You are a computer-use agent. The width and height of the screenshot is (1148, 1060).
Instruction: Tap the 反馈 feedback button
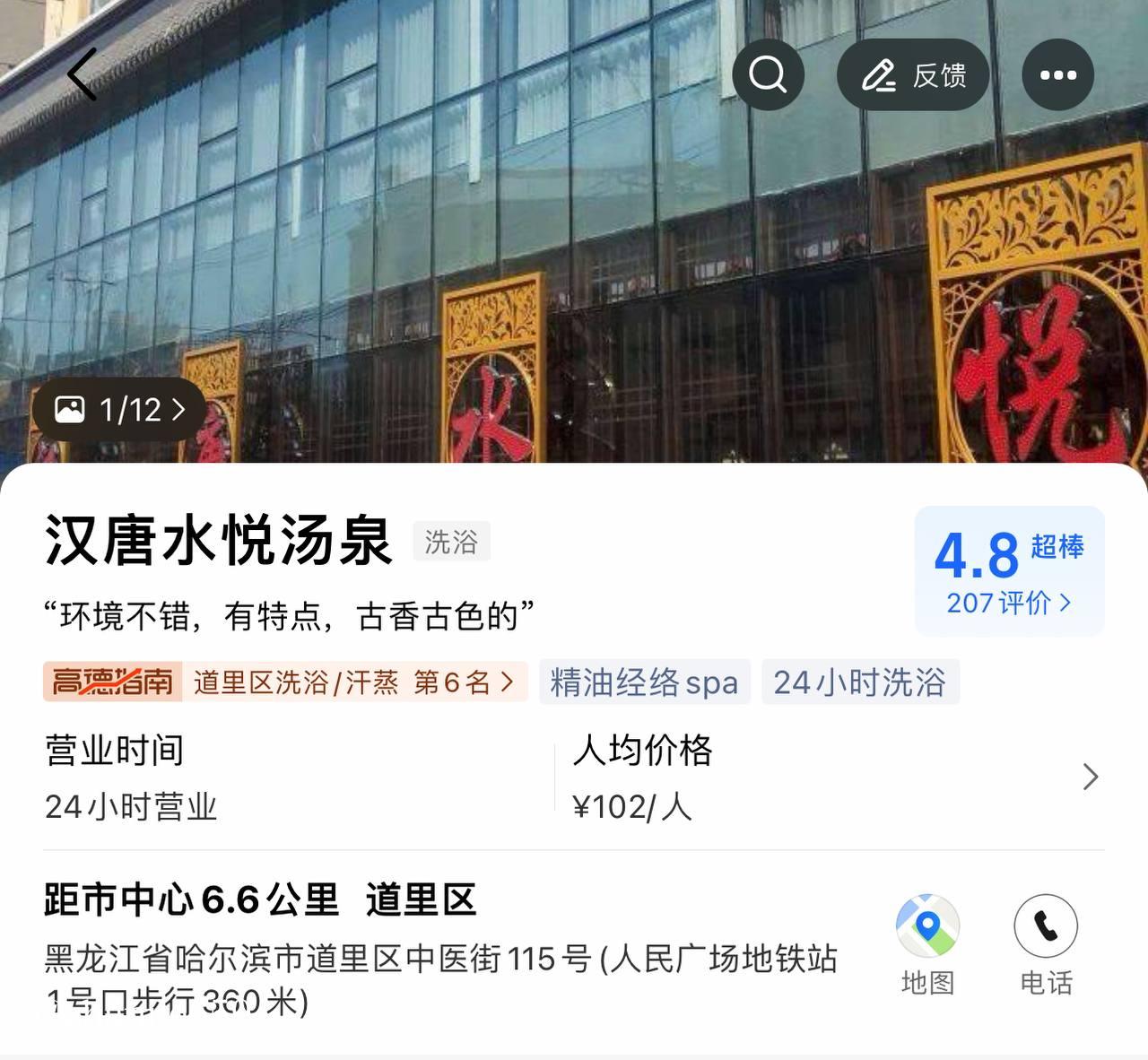[913, 75]
